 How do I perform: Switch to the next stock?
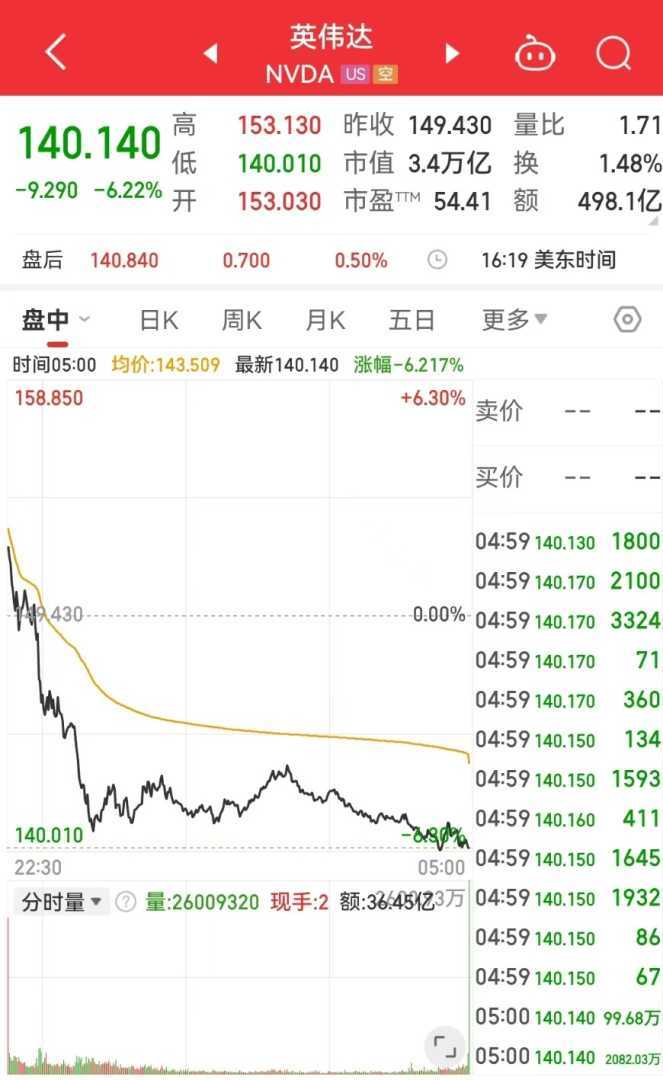point(452,53)
